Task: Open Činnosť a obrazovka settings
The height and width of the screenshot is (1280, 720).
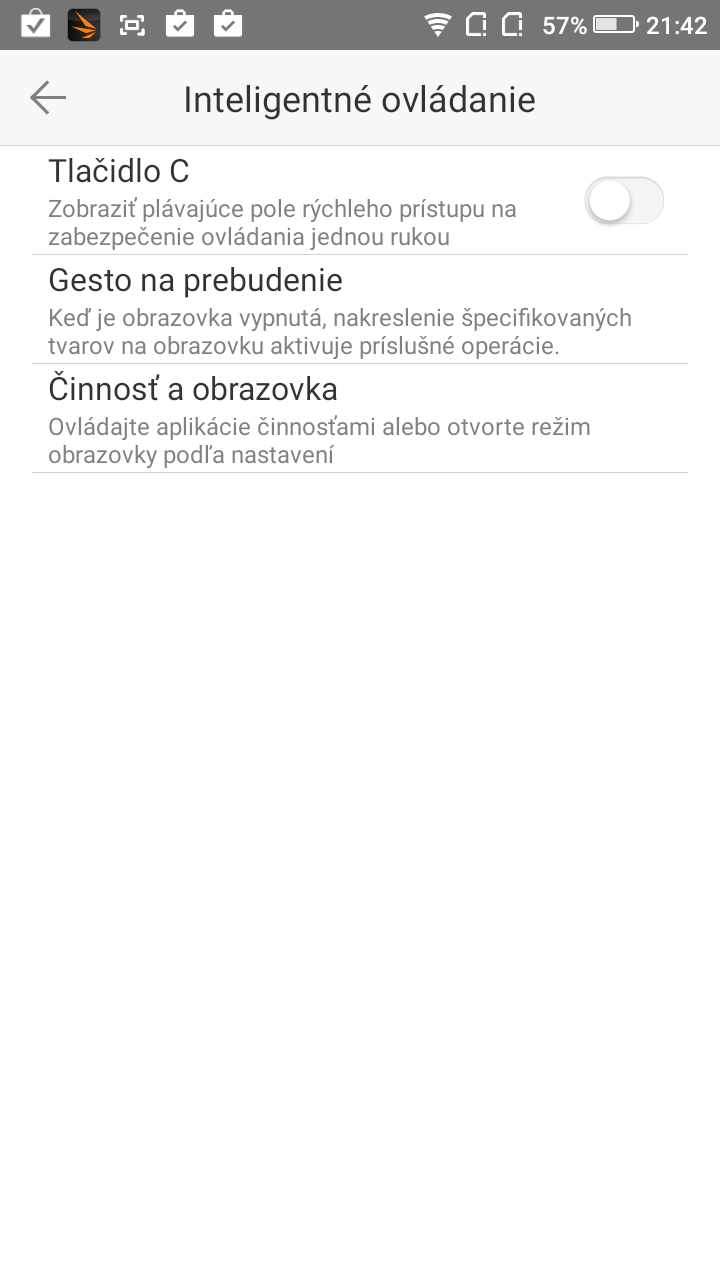Action: tap(360, 418)
